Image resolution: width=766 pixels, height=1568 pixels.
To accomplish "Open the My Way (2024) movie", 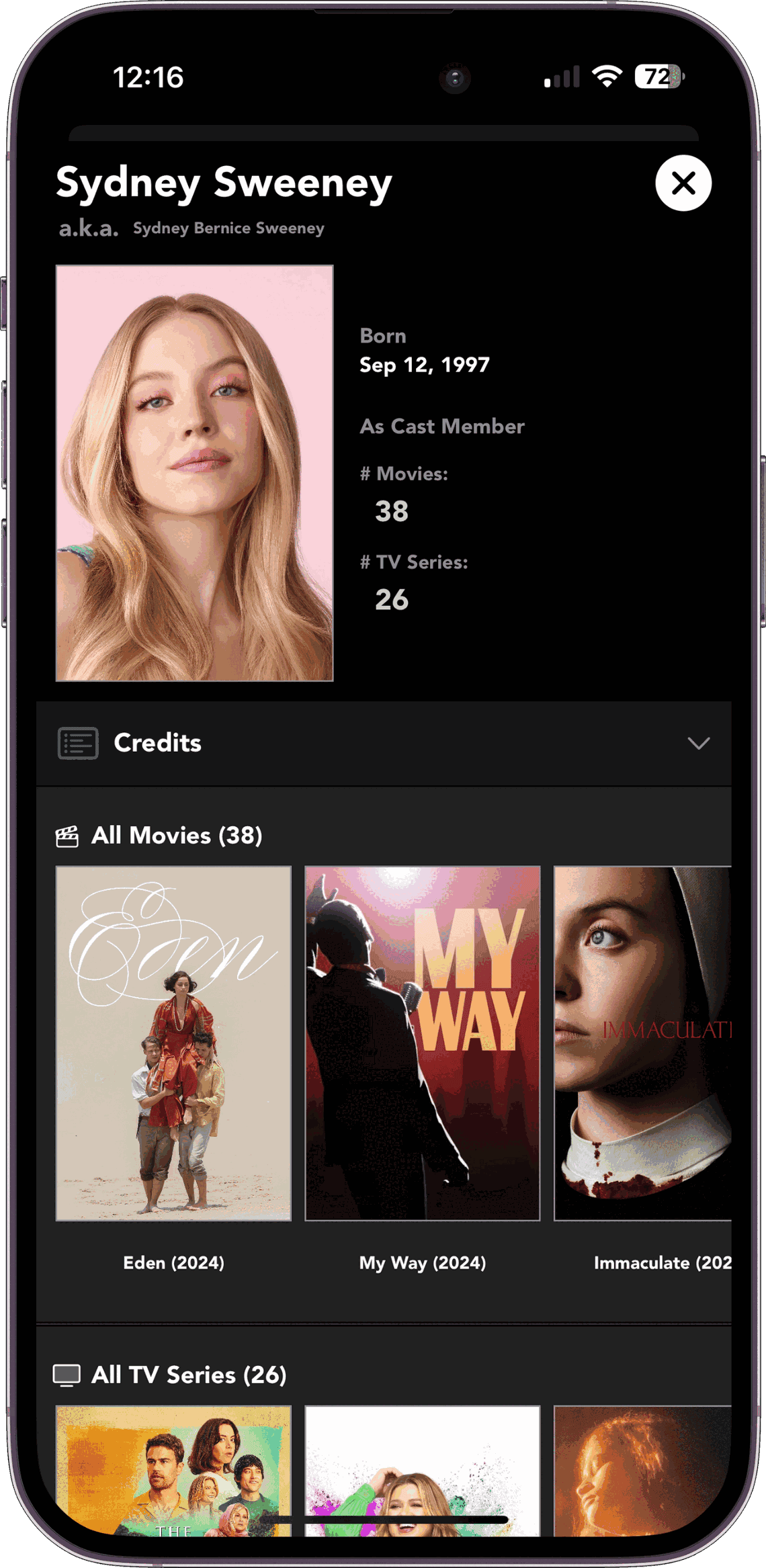I will tap(422, 1043).
